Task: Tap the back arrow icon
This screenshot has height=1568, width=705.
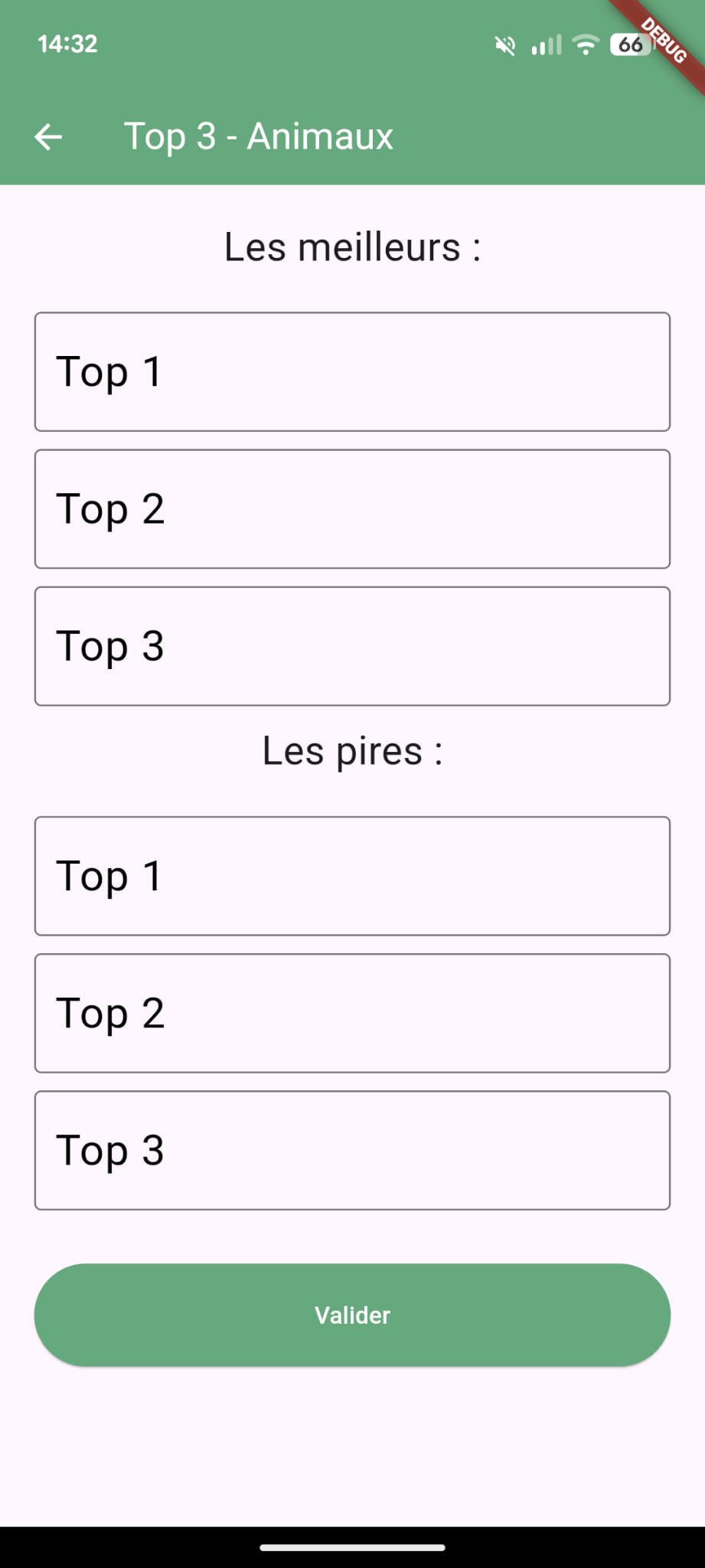Action: tap(47, 136)
